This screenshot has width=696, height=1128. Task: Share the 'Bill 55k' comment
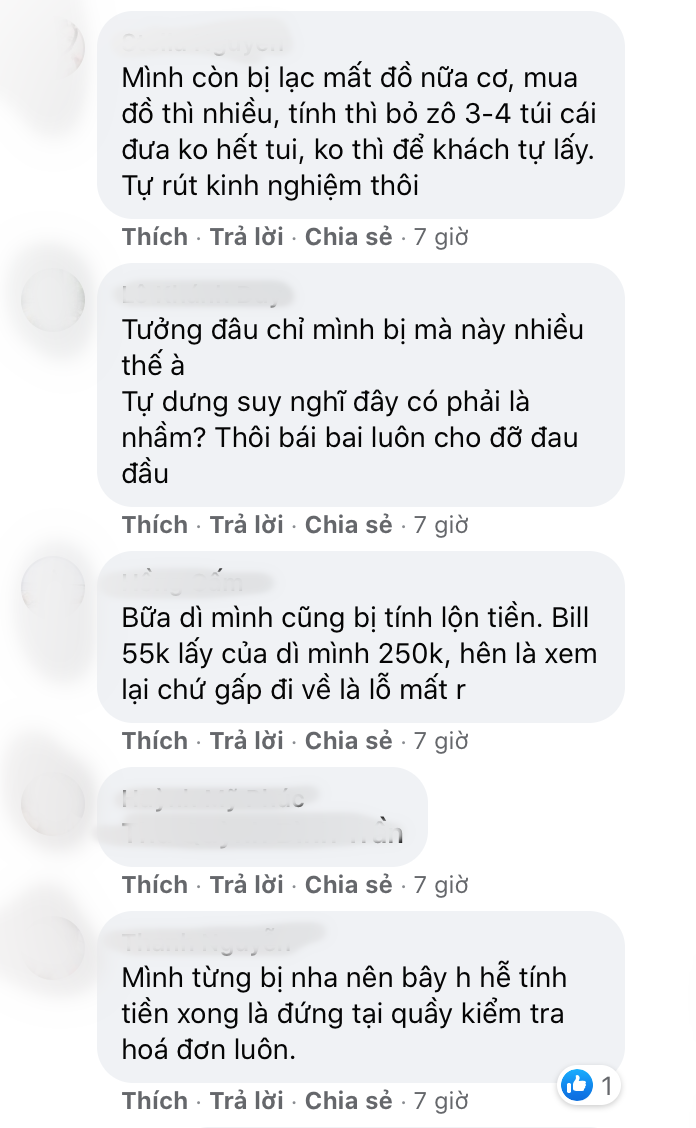point(348,741)
